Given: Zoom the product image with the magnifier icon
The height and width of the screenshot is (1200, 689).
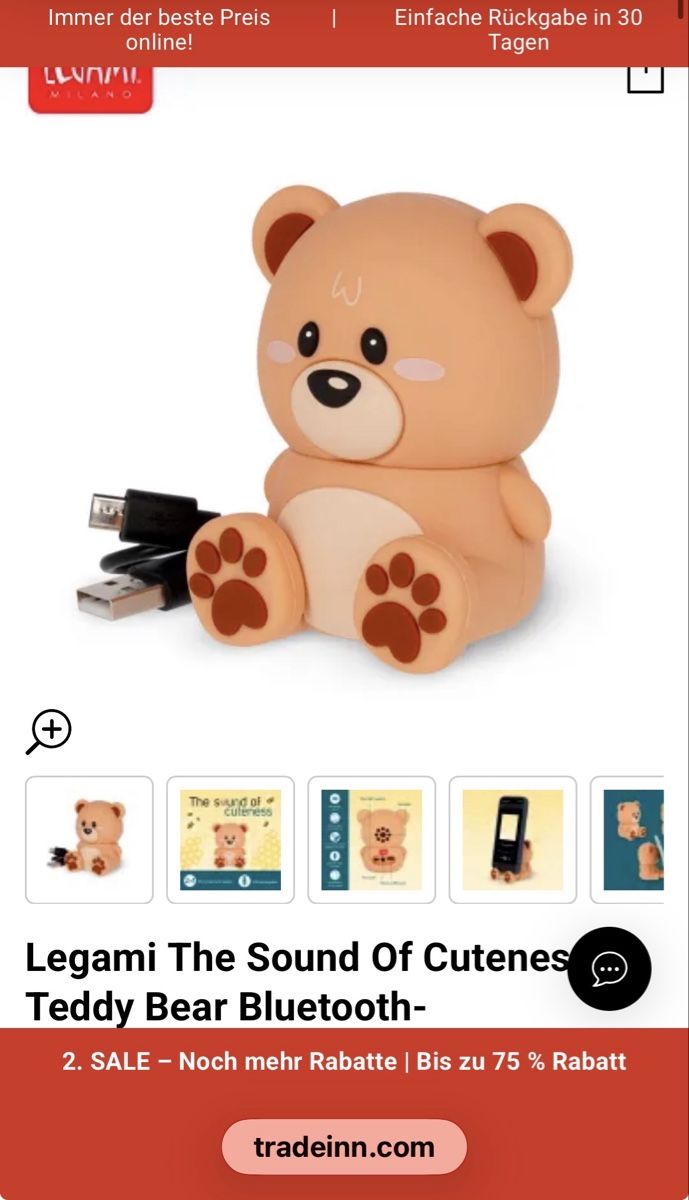Looking at the screenshot, I should coord(48,732).
